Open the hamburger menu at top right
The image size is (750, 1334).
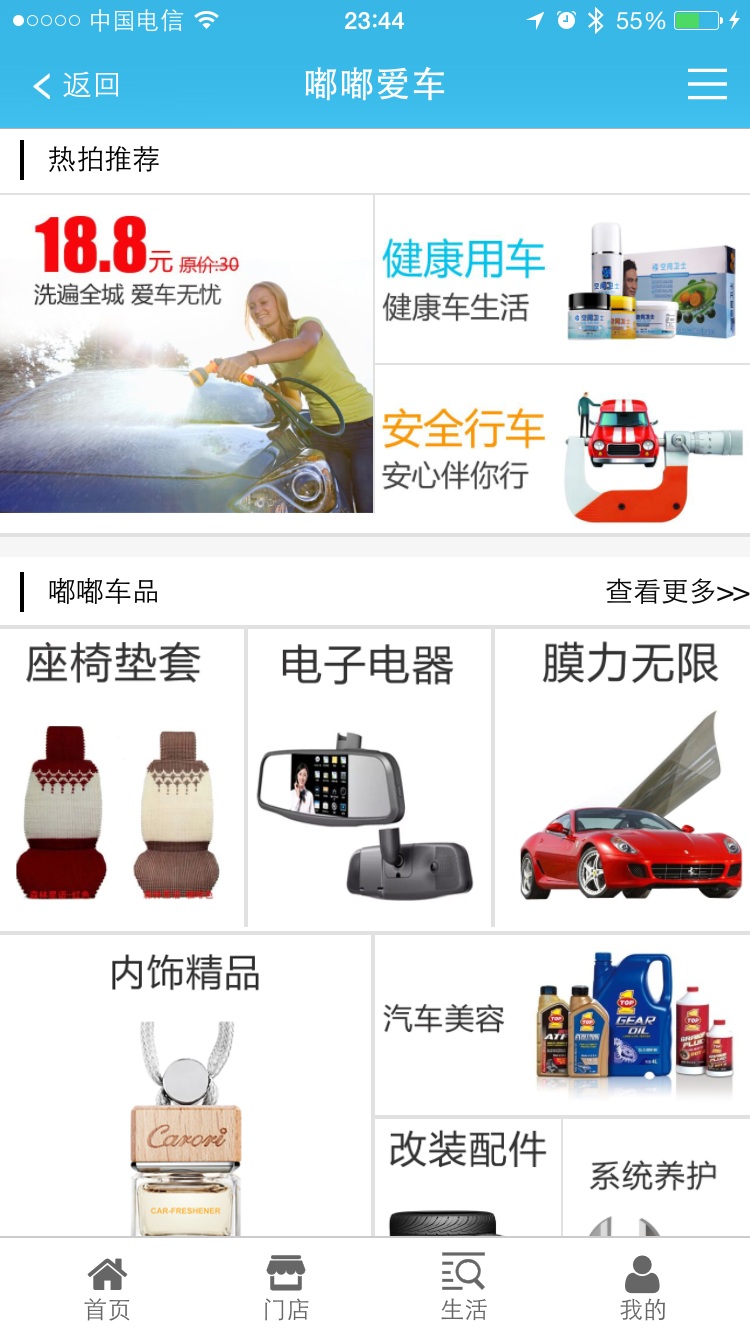[707, 86]
